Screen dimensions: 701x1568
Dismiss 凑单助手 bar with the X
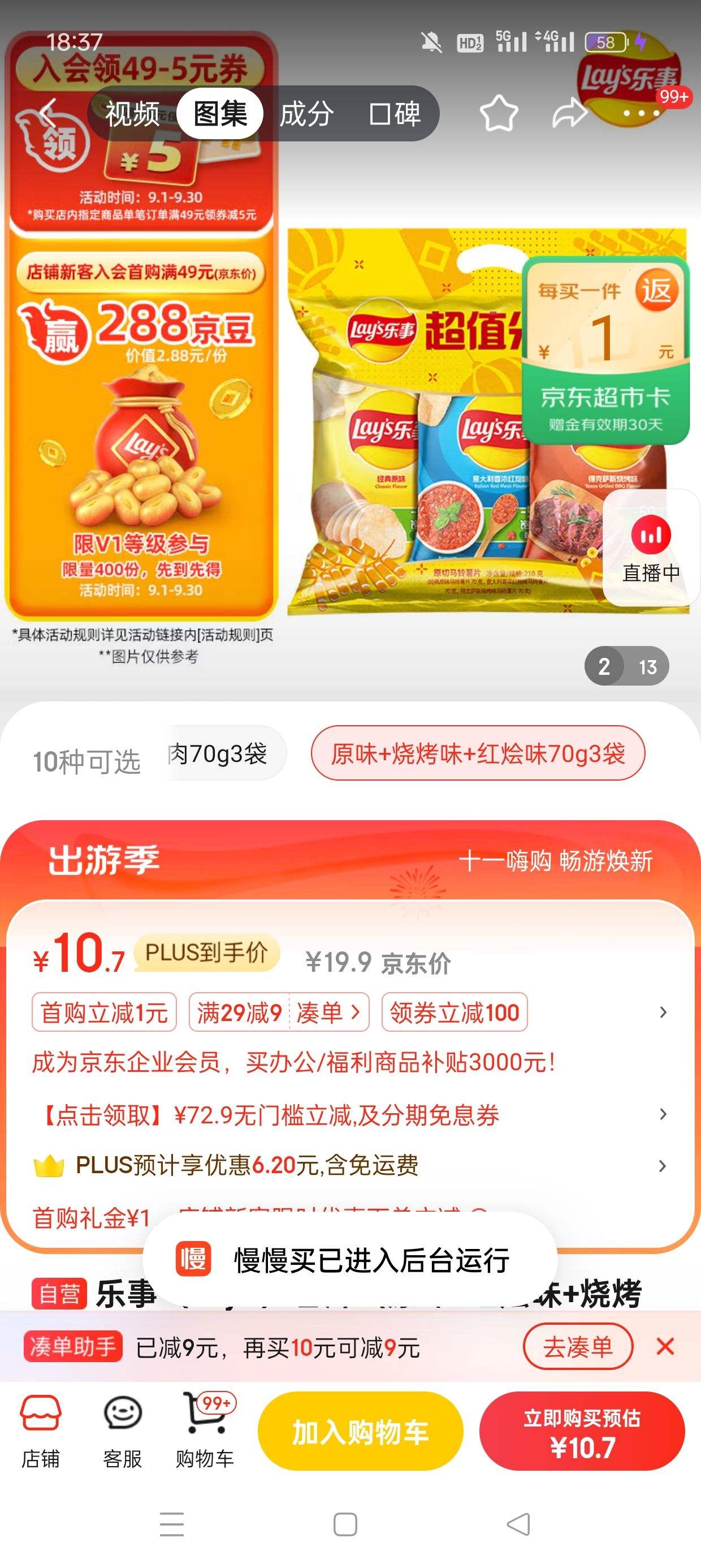tap(664, 1346)
